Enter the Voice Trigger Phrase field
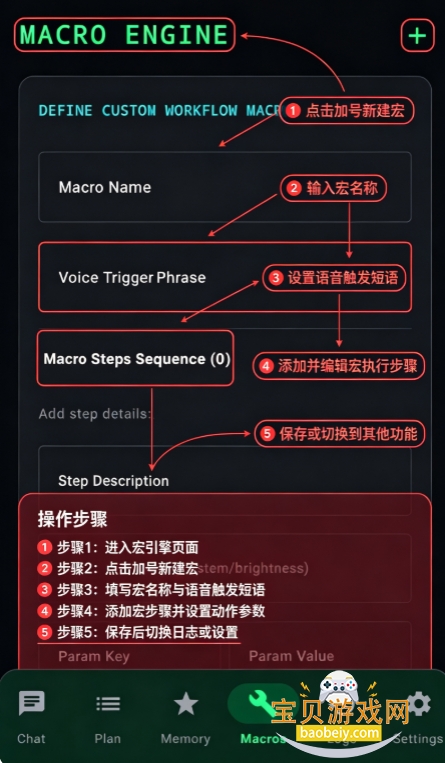 point(225,277)
